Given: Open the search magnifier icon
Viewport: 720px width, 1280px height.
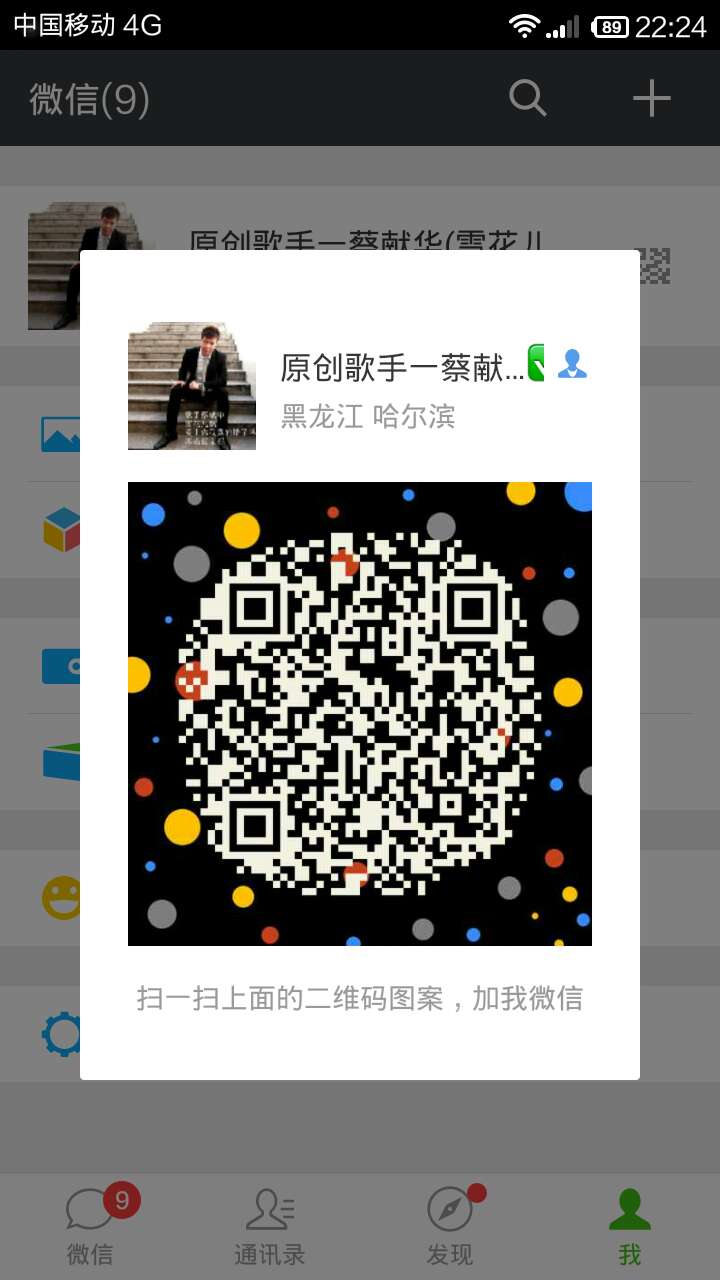Looking at the screenshot, I should (527, 98).
